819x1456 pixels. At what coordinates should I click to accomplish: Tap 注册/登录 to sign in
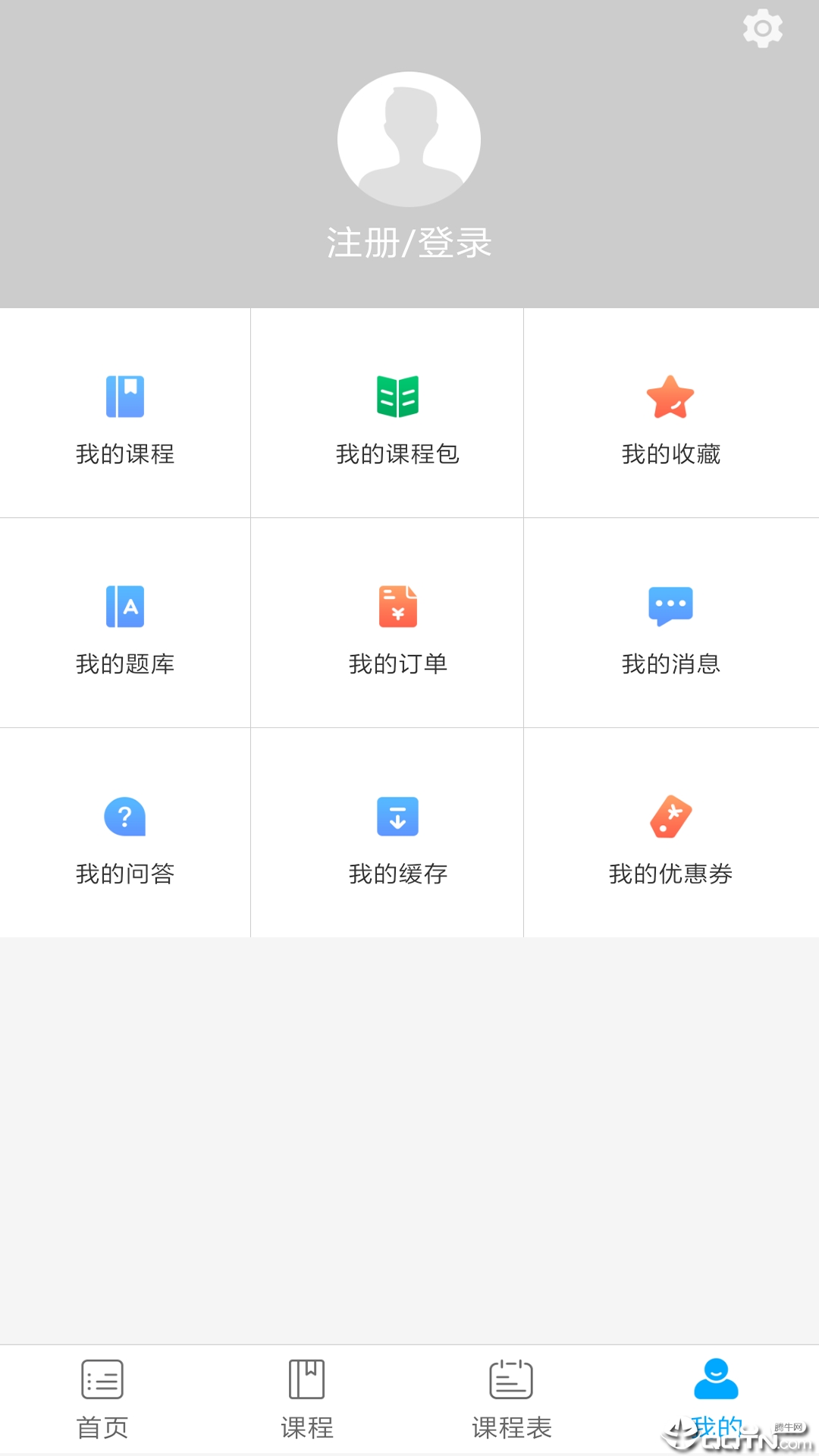point(409,241)
